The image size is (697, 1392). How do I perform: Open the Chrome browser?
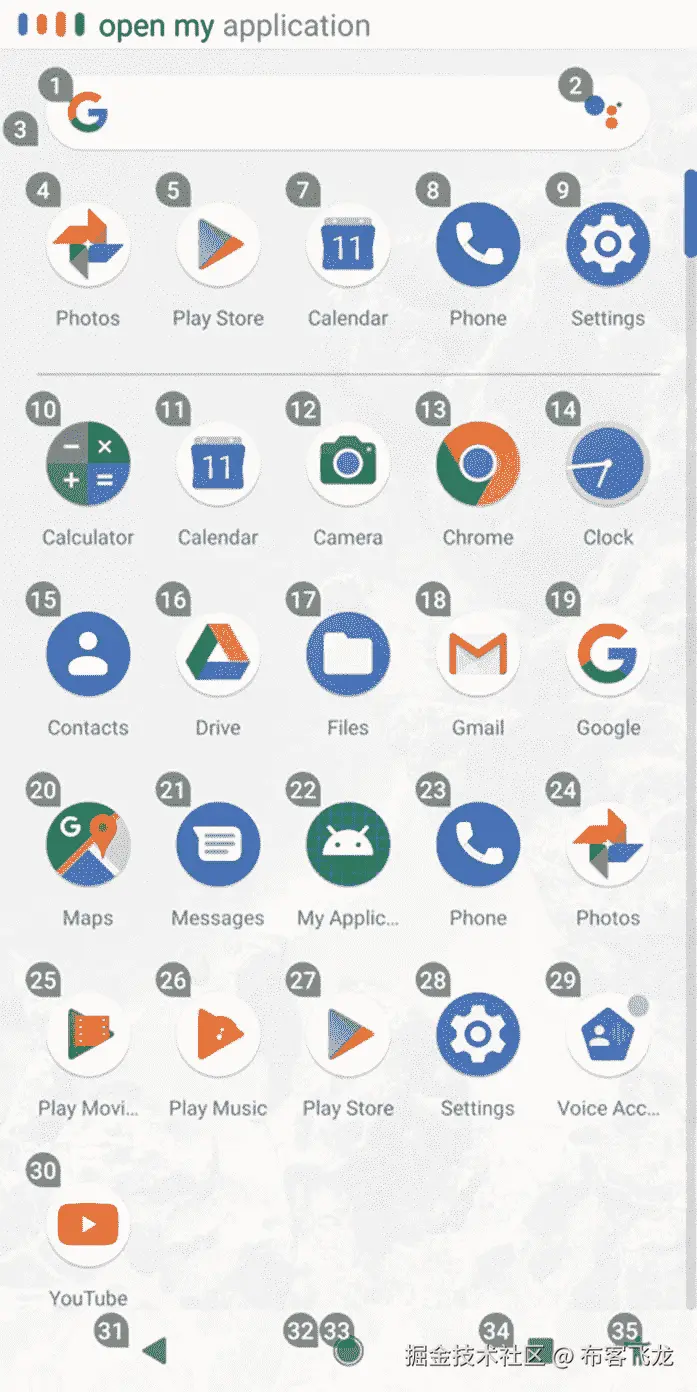[x=478, y=464]
